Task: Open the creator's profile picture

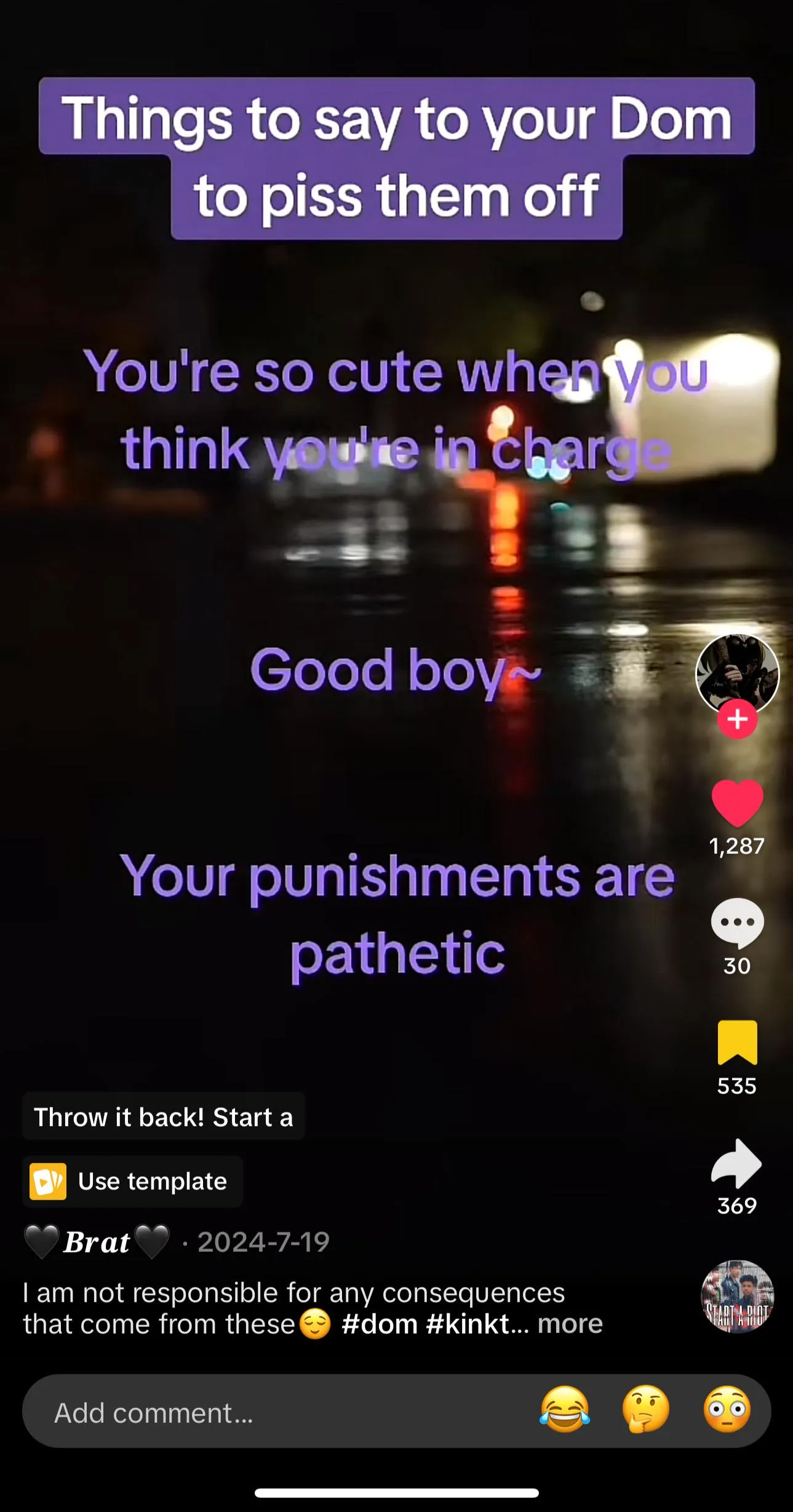Action: (737, 674)
